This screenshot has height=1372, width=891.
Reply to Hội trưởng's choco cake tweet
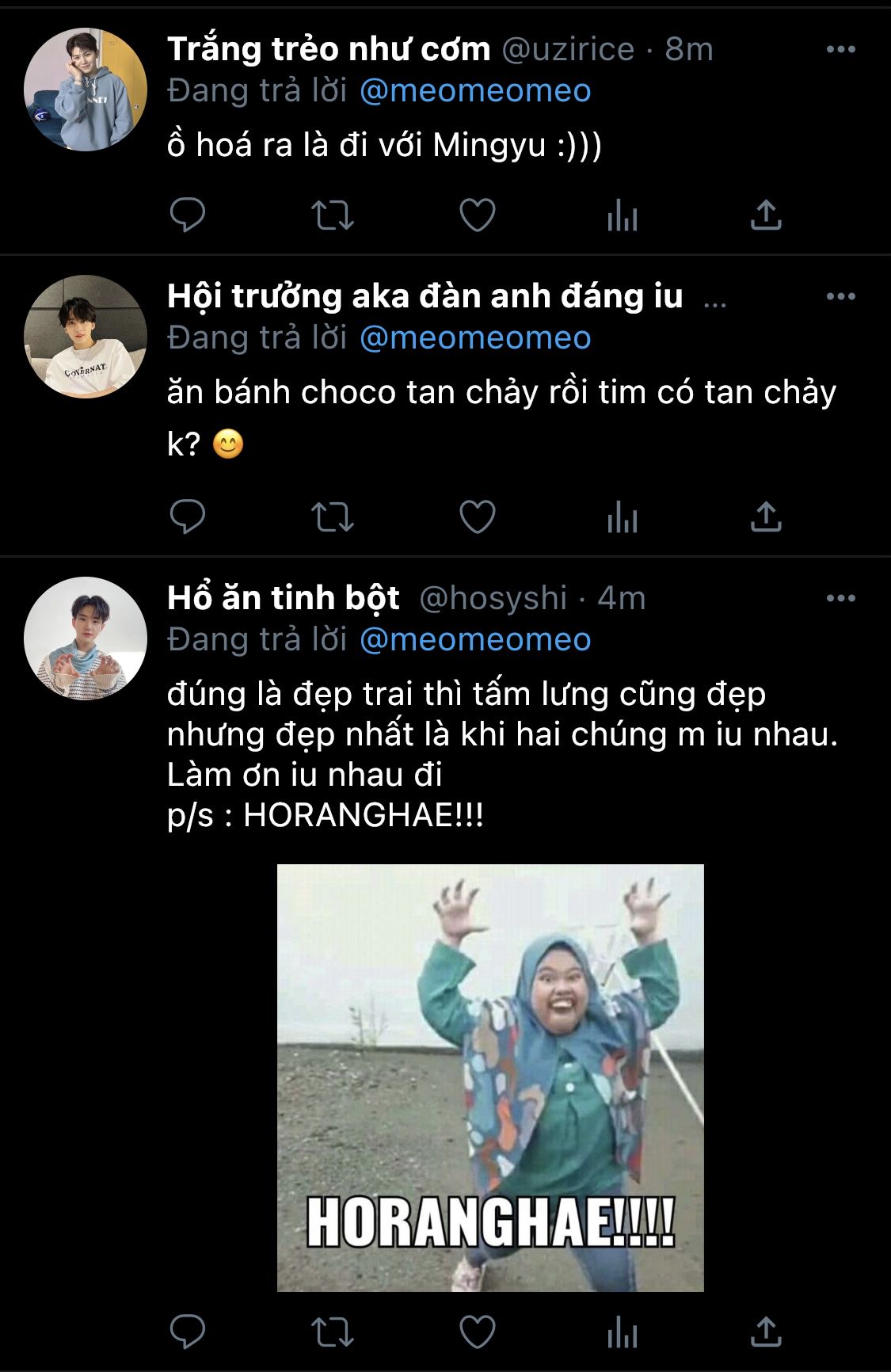point(188,516)
